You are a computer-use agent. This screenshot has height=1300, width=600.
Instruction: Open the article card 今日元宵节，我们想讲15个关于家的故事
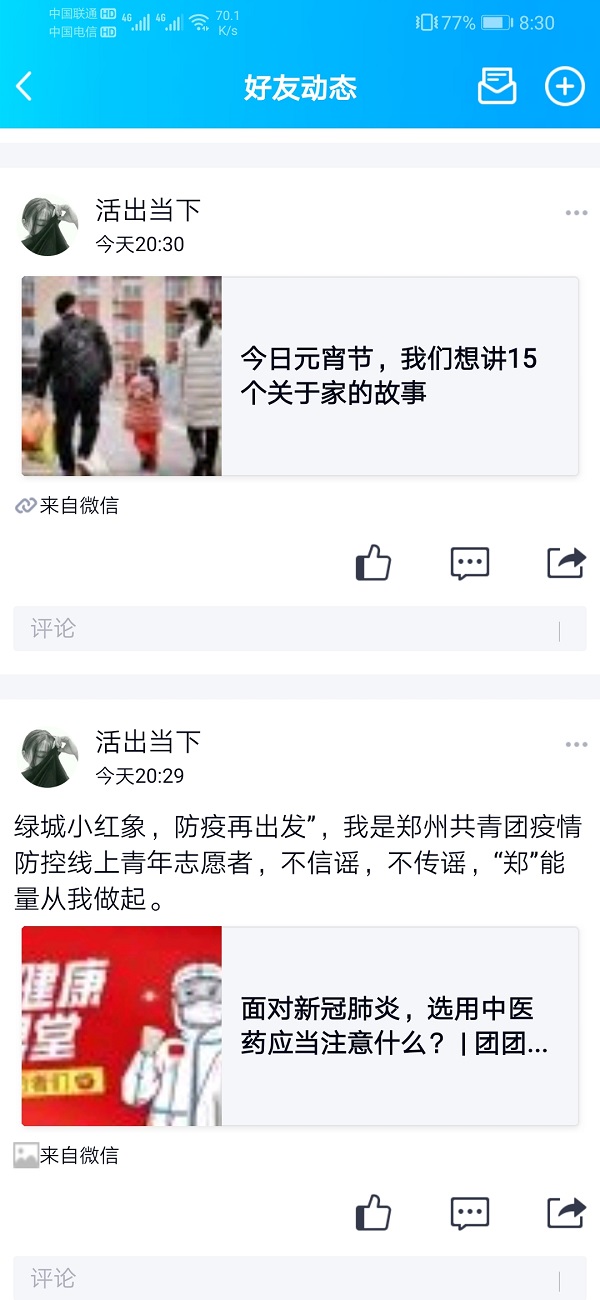point(300,376)
